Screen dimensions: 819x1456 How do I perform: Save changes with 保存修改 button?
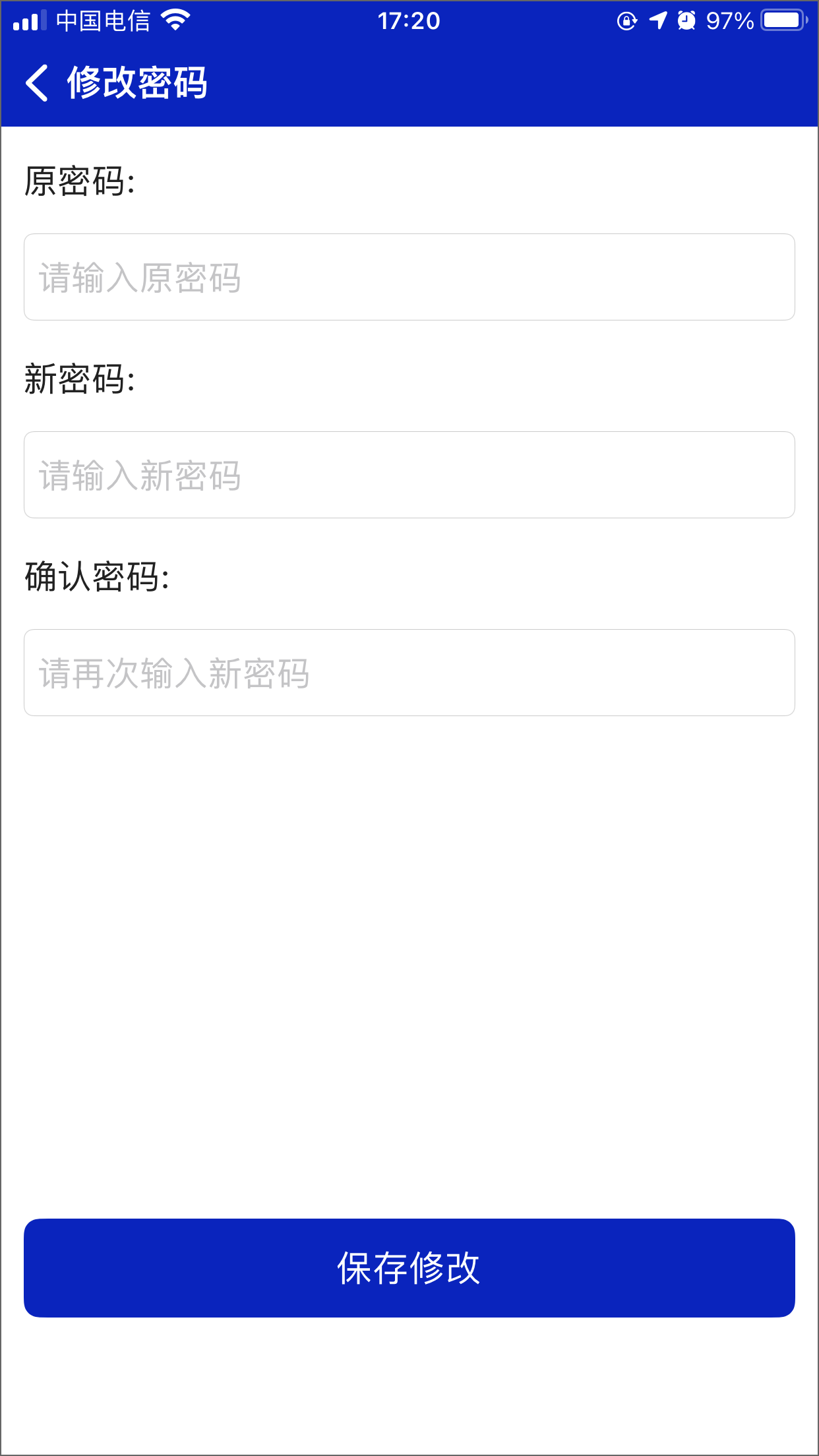tap(409, 1267)
